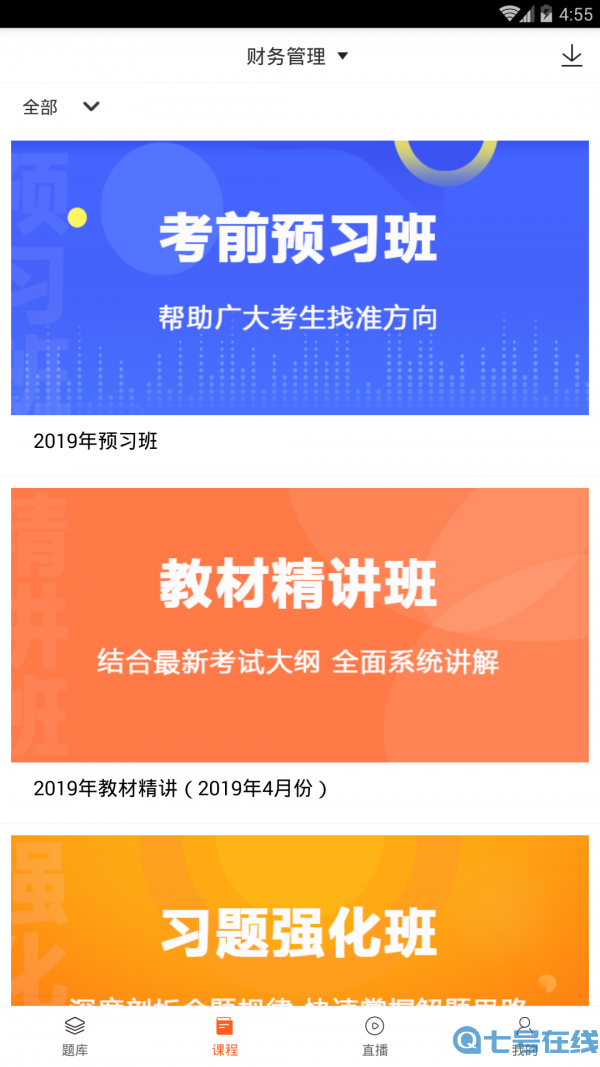The image size is (600, 1067).
Task: Expand the 全部 filter dropdown
Action: click(x=62, y=107)
